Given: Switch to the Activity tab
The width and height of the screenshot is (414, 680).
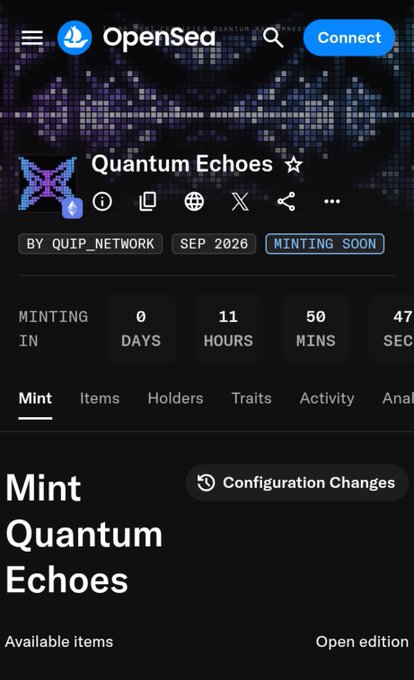Looking at the screenshot, I should [327, 398].
